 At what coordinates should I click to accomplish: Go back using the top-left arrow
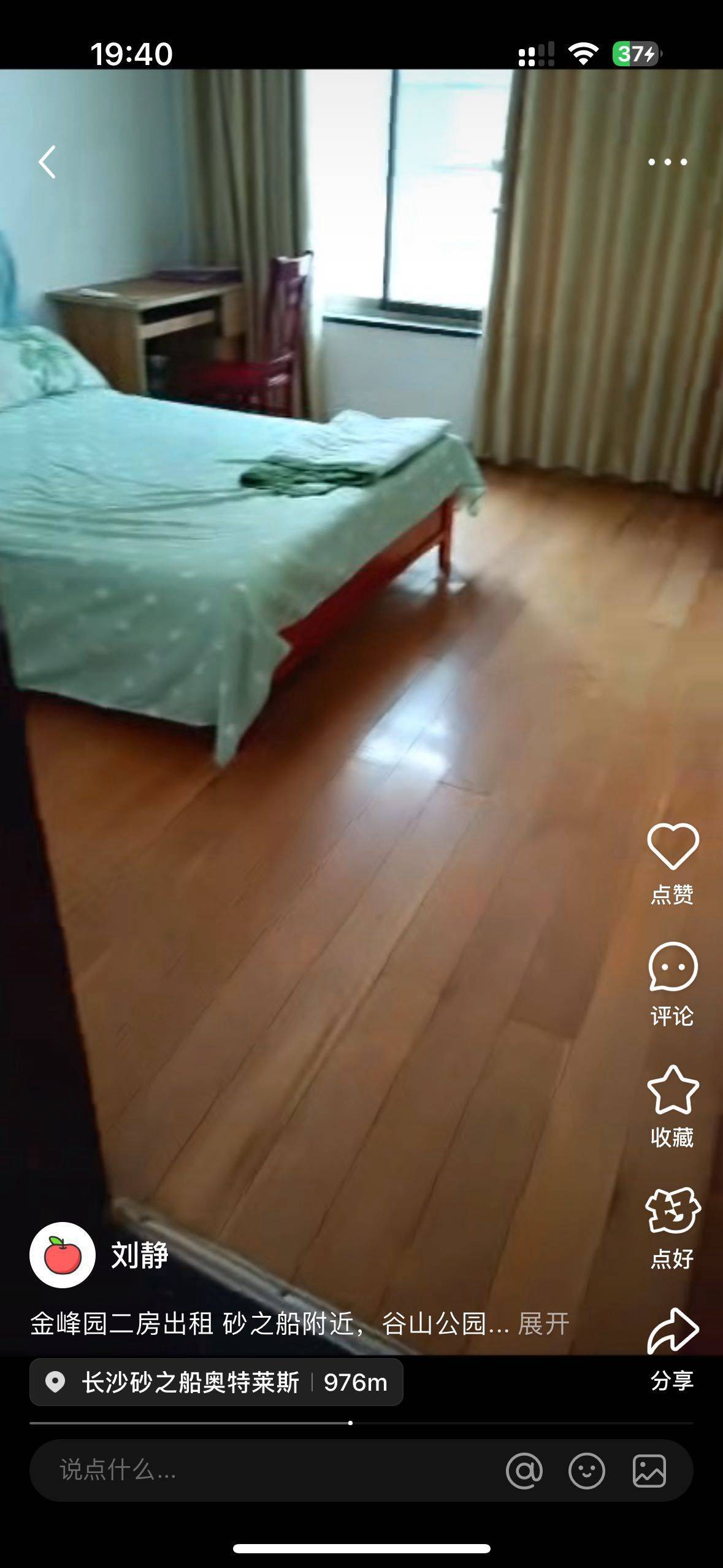coord(47,162)
